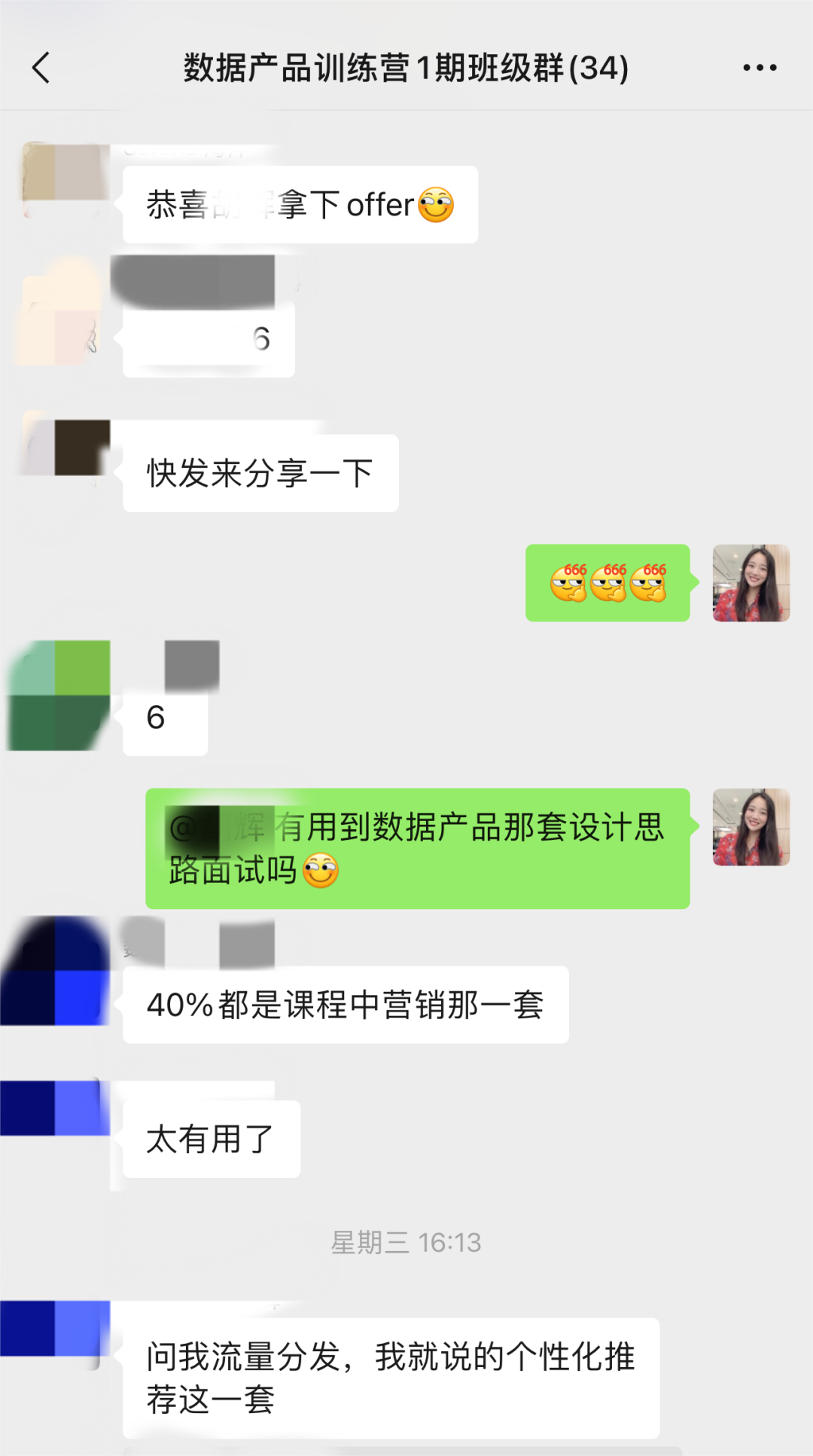Open avatar beside the 问我流量分发 message
813x1456 pixels.
(55, 1328)
